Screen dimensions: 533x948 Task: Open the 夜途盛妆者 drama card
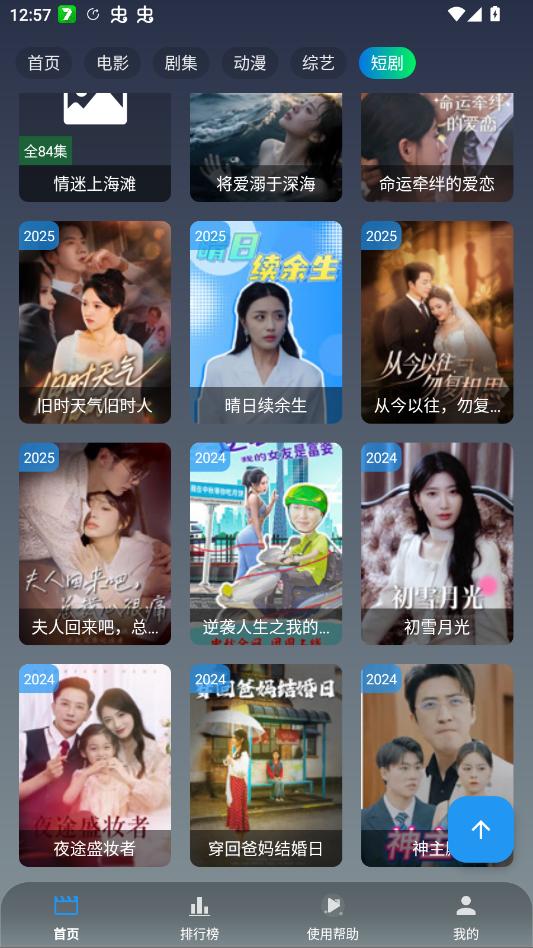[95, 765]
